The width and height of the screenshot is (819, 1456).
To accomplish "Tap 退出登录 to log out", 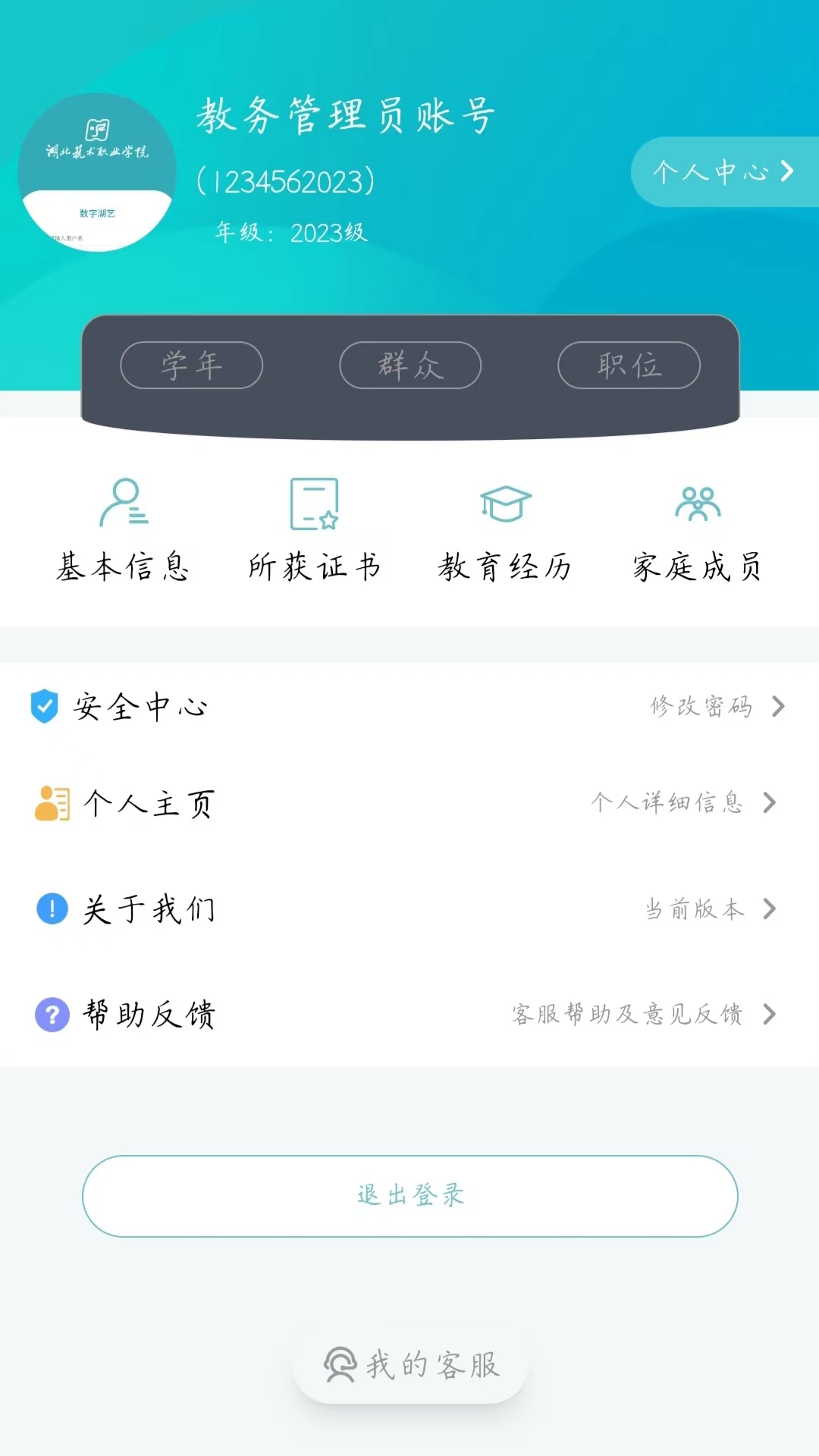I will (410, 1196).
